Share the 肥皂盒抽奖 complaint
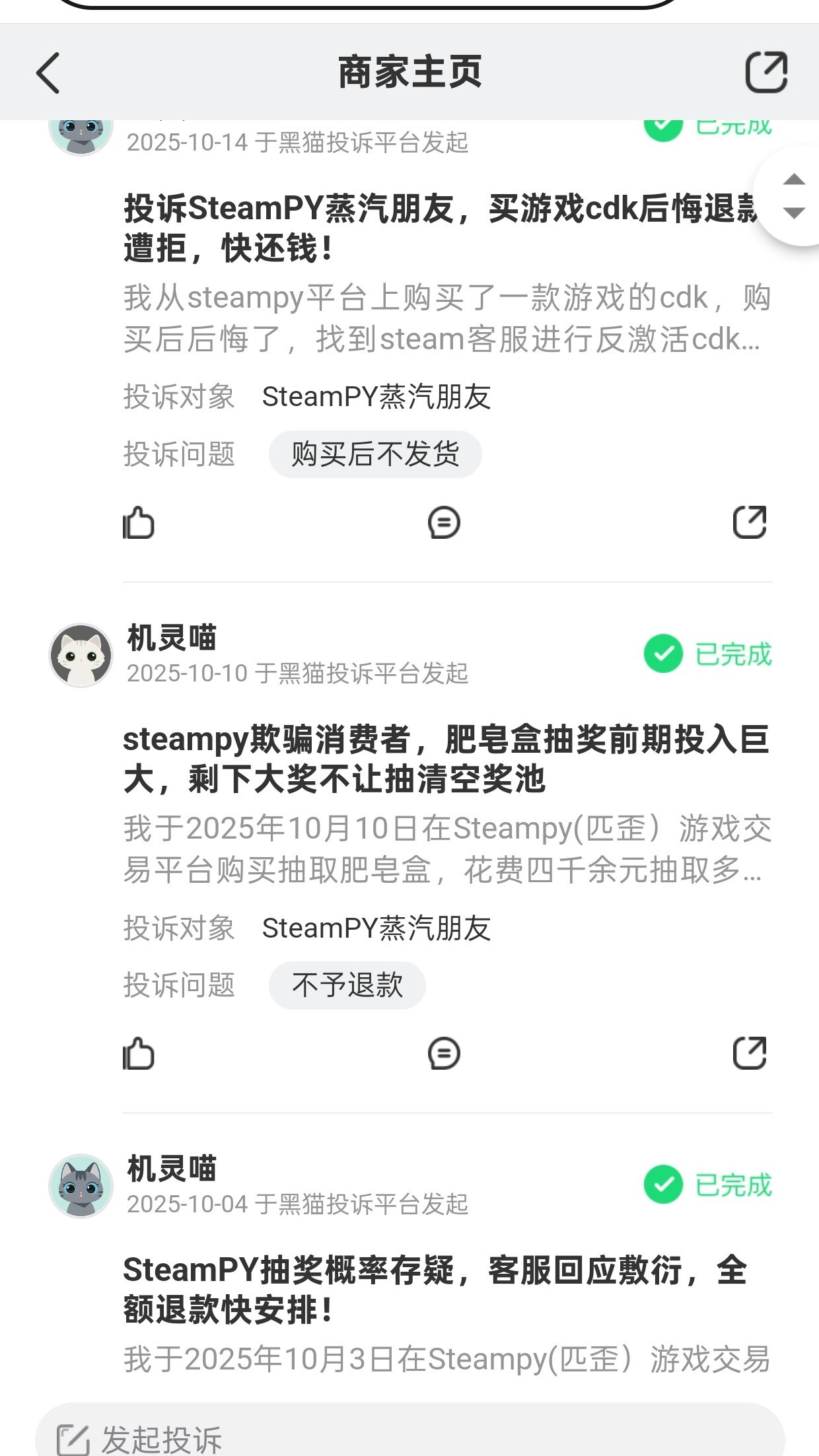The image size is (819, 1456). (x=750, y=1053)
